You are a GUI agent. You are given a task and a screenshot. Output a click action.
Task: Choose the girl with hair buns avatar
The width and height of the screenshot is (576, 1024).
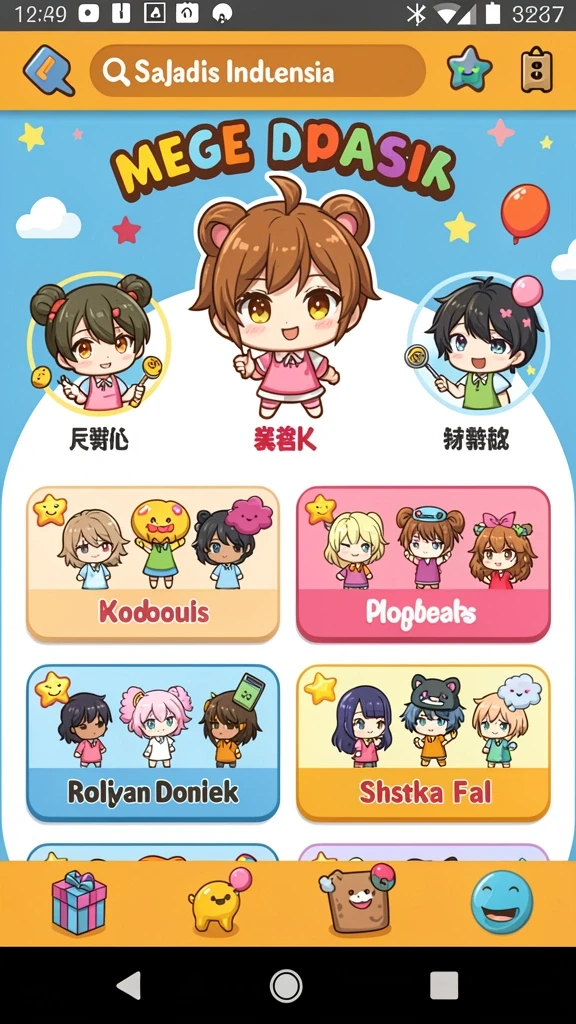[x=98, y=344]
